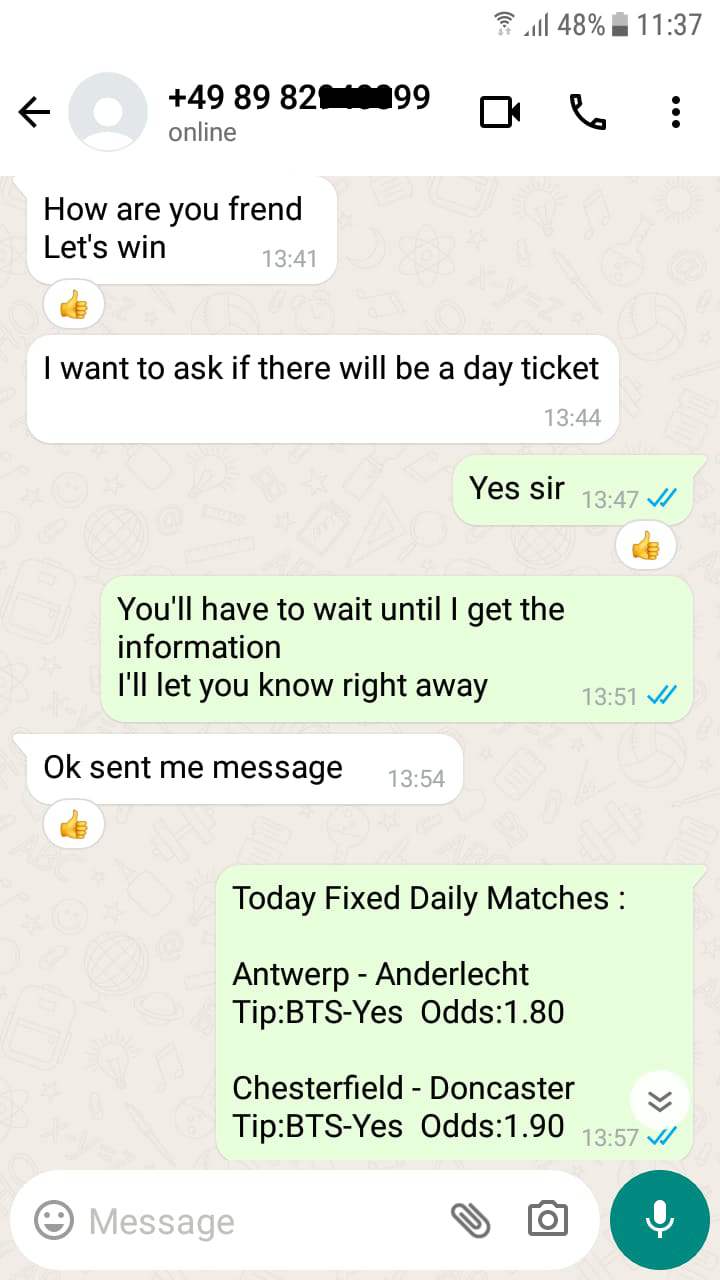The height and width of the screenshot is (1280, 720).
Task: Start a video call
Action: (x=500, y=112)
